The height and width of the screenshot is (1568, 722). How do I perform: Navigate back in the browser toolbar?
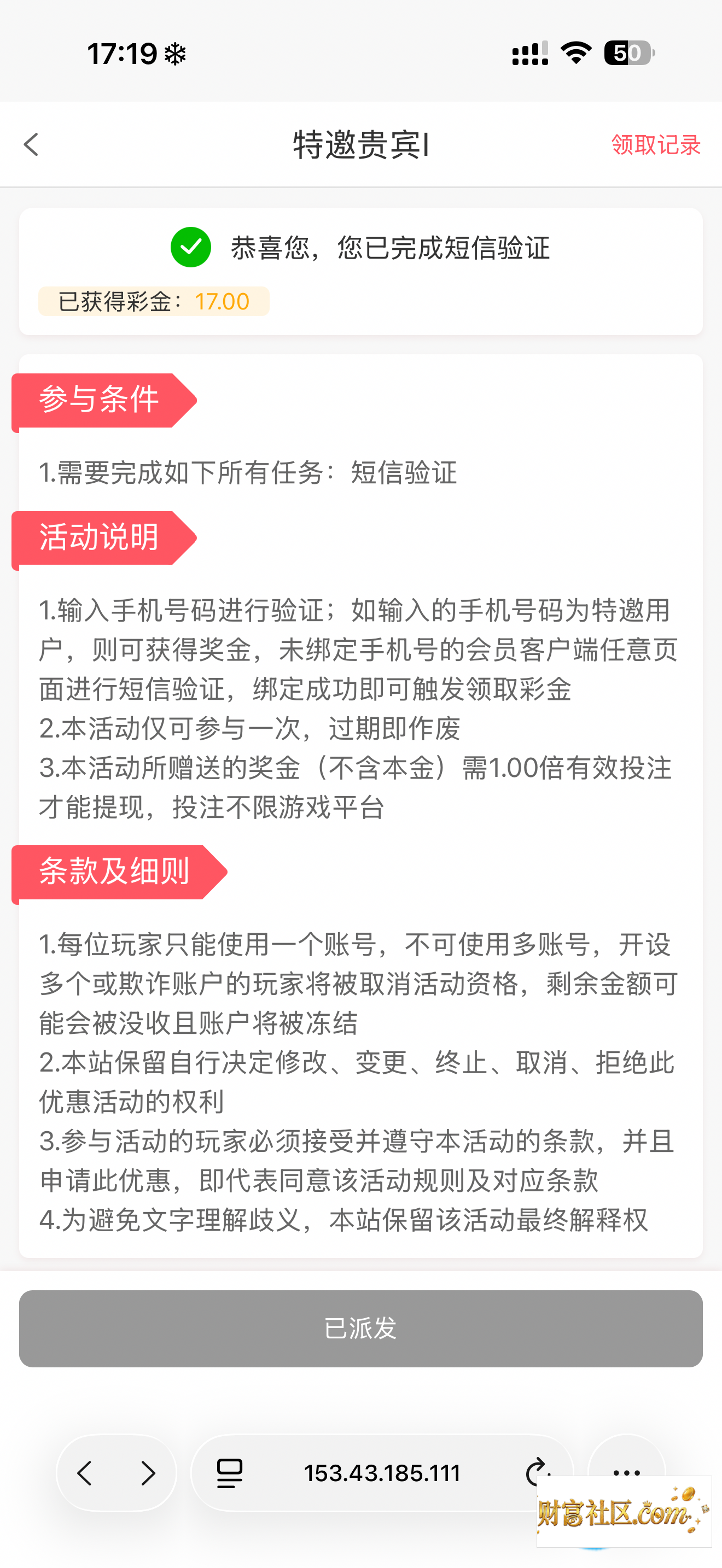85,1473
